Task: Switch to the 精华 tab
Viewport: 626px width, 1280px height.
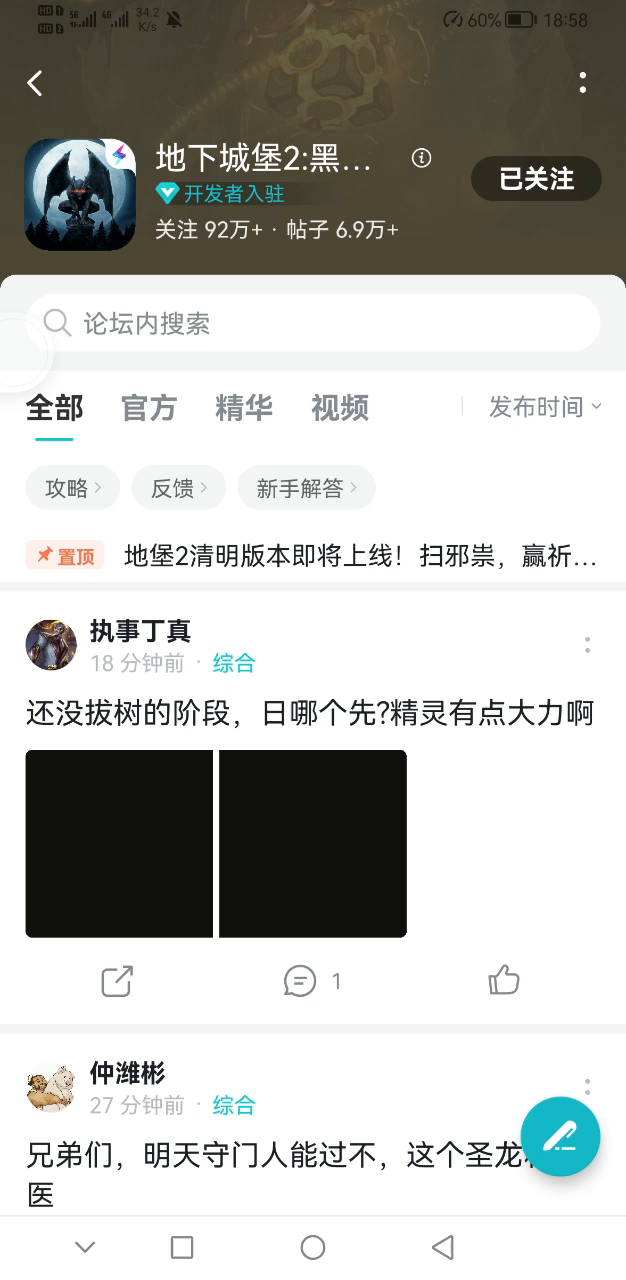Action: point(244,408)
